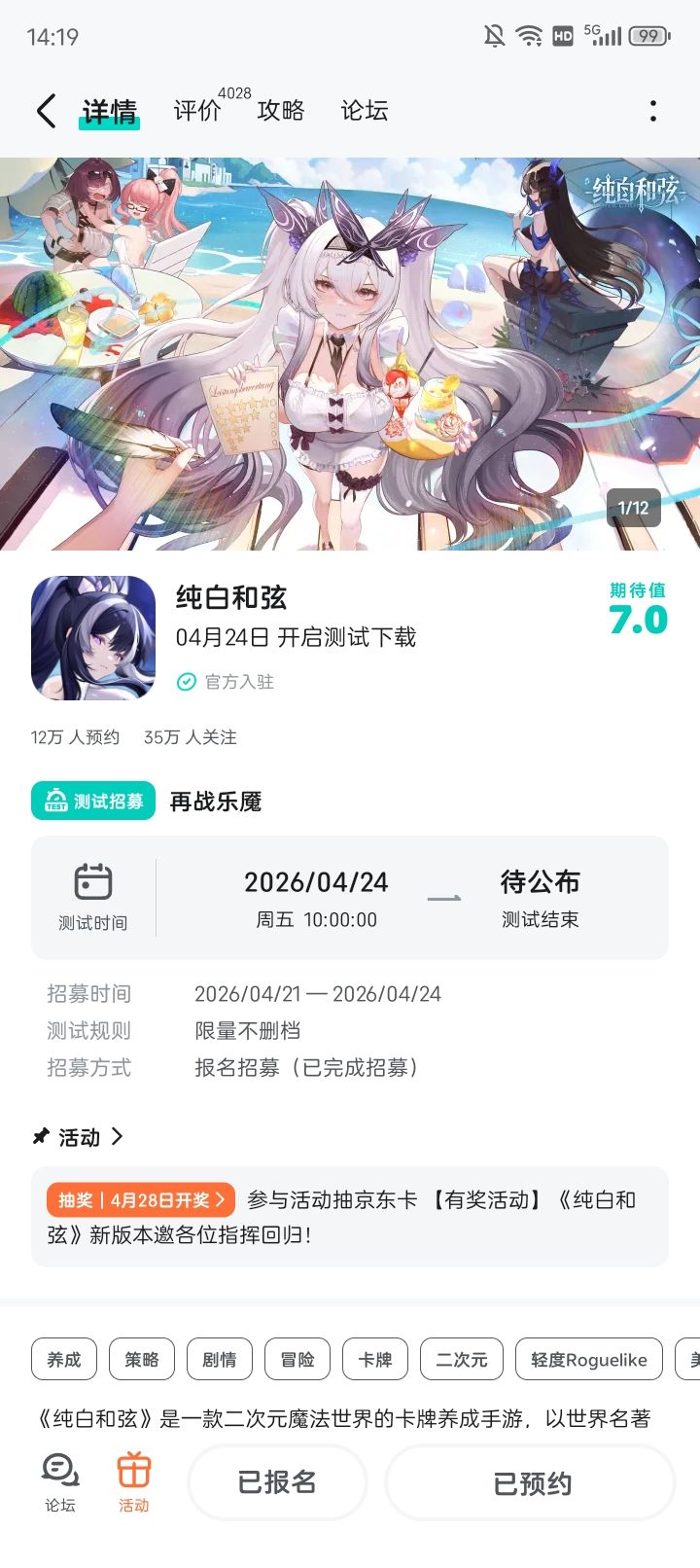The width and height of the screenshot is (700, 1568).
Task: Tap the 轻度Roguelike tag to filter games
Action: [588, 1359]
